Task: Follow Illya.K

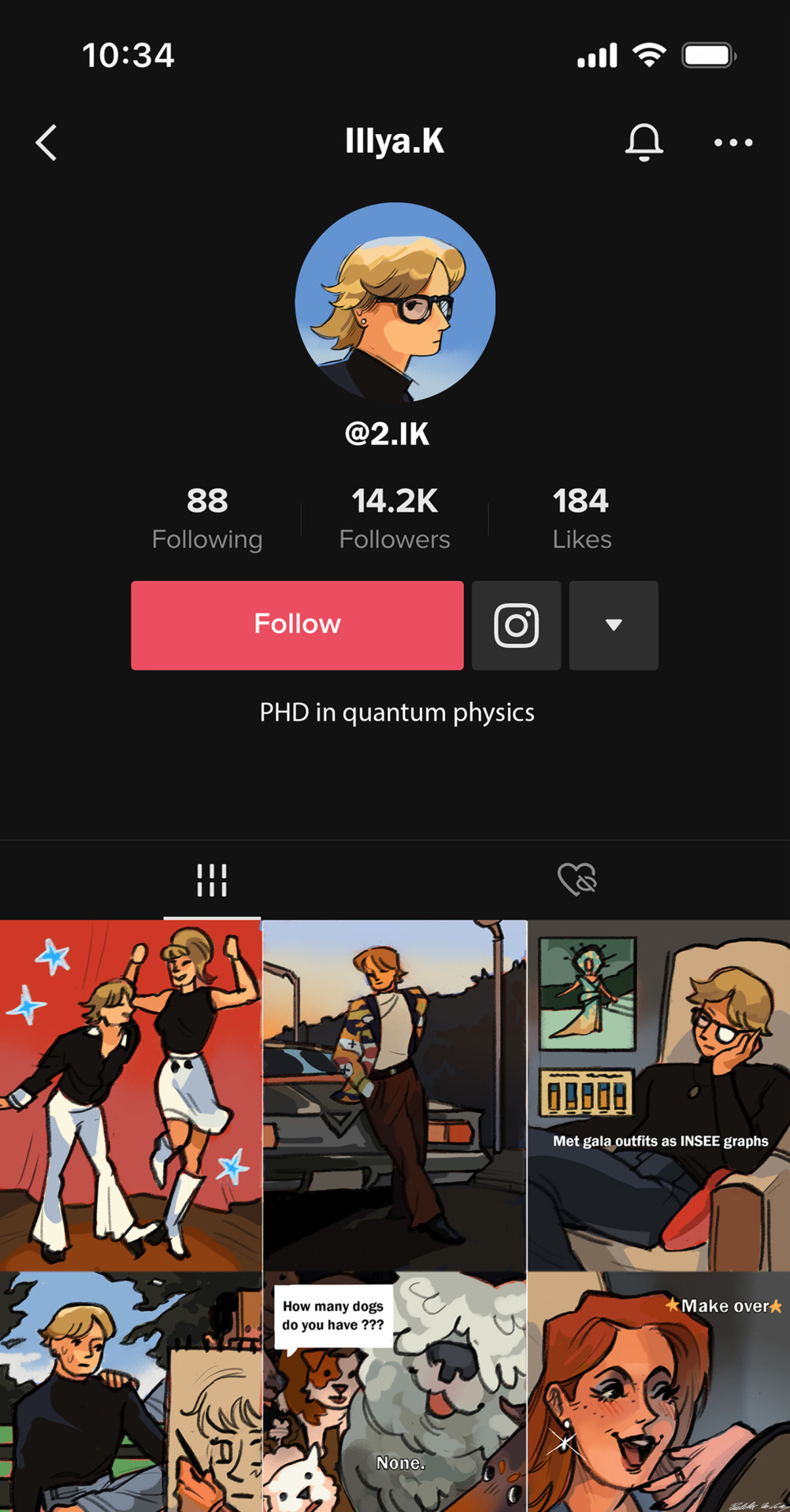Action: 297,625
